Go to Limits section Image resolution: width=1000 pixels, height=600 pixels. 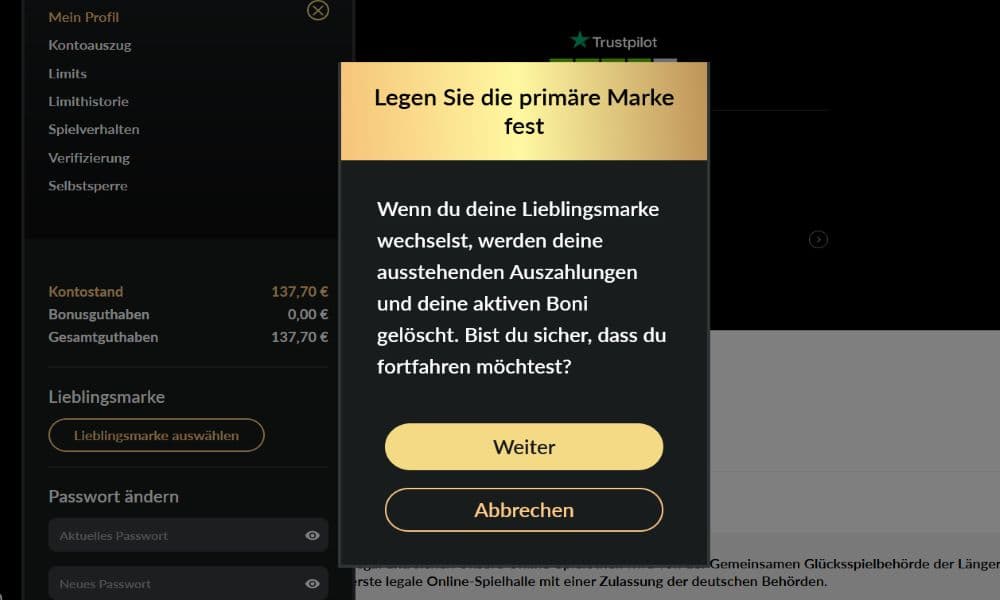point(68,73)
